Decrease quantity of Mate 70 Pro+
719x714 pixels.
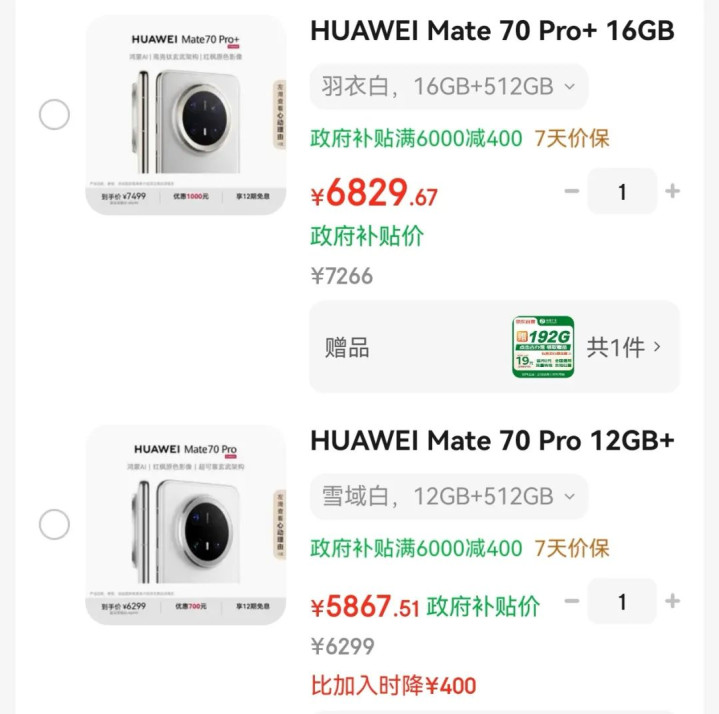(x=572, y=191)
